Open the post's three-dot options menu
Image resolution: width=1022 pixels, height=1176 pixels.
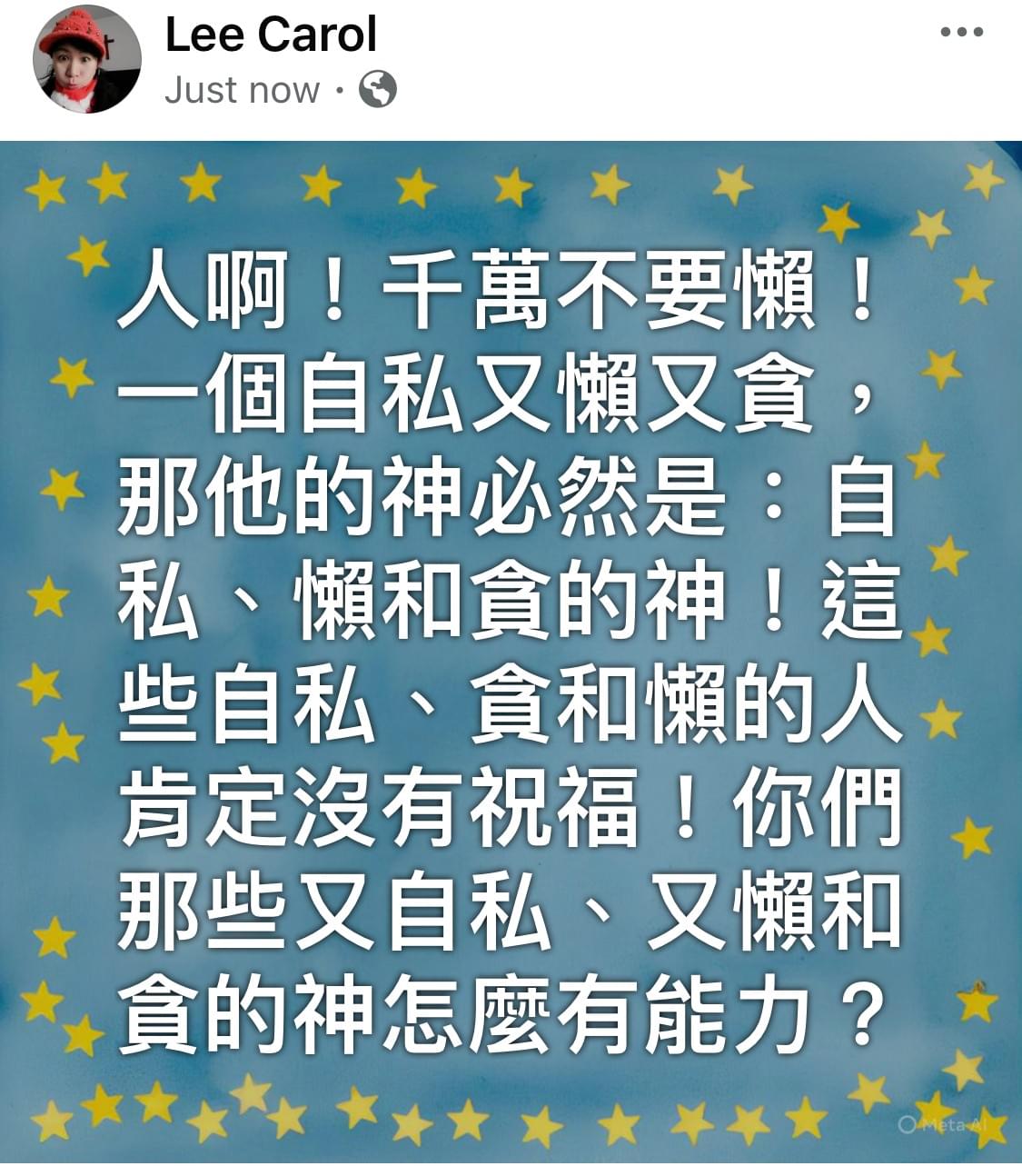[961, 32]
